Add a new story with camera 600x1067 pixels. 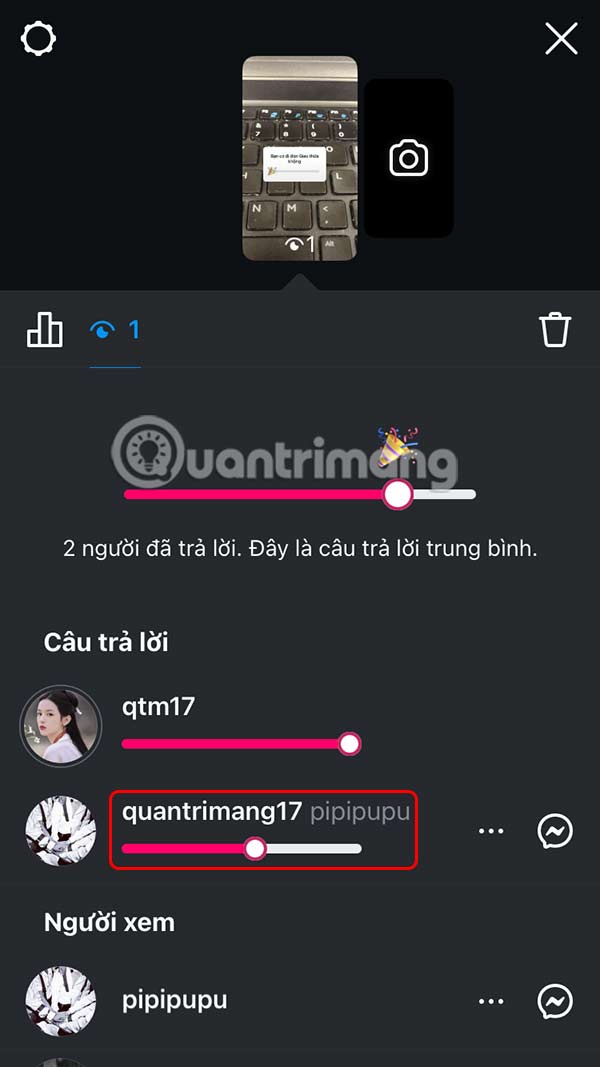coord(408,159)
